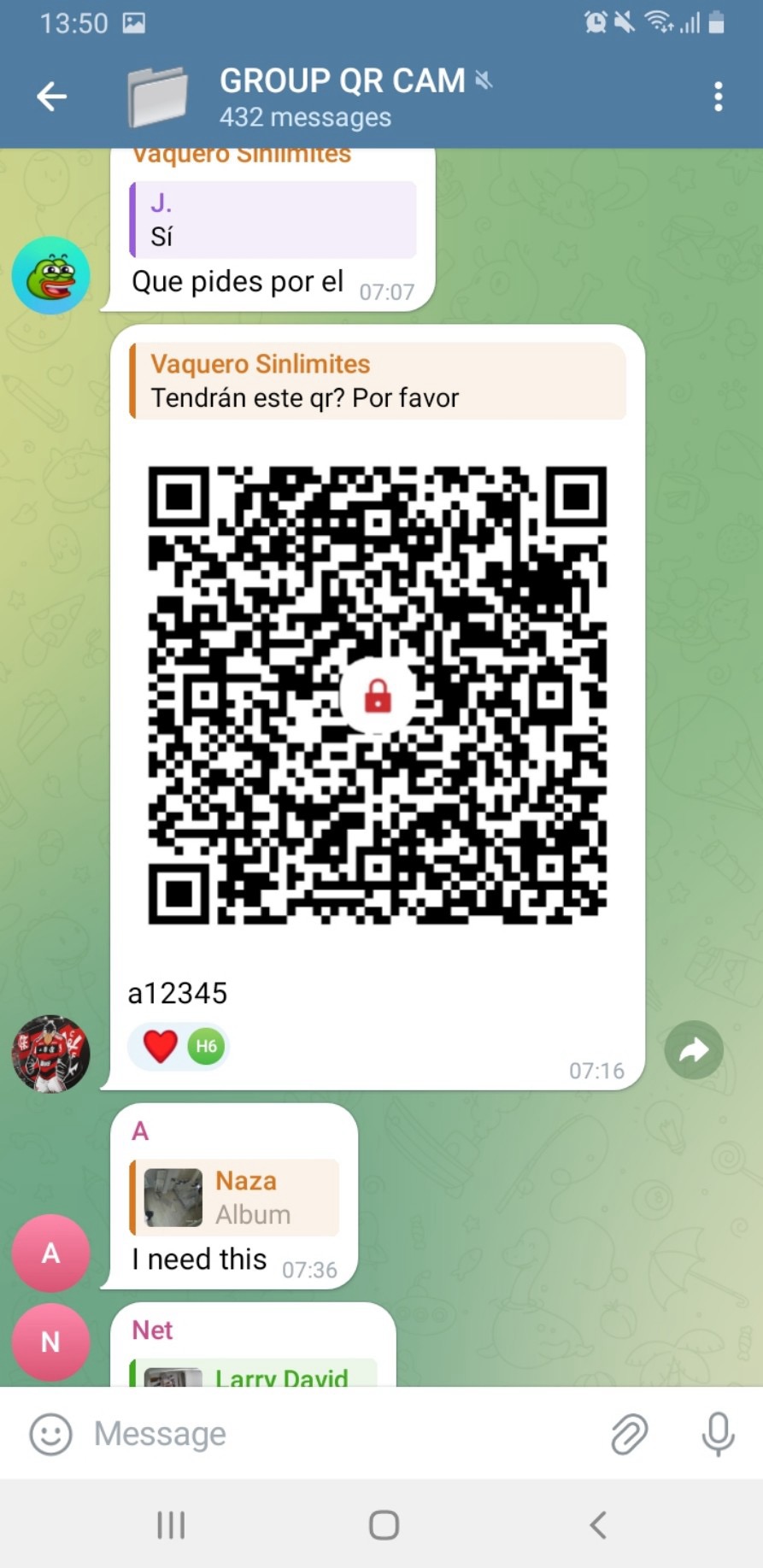Focus the Message text field

tap(342, 1434)
